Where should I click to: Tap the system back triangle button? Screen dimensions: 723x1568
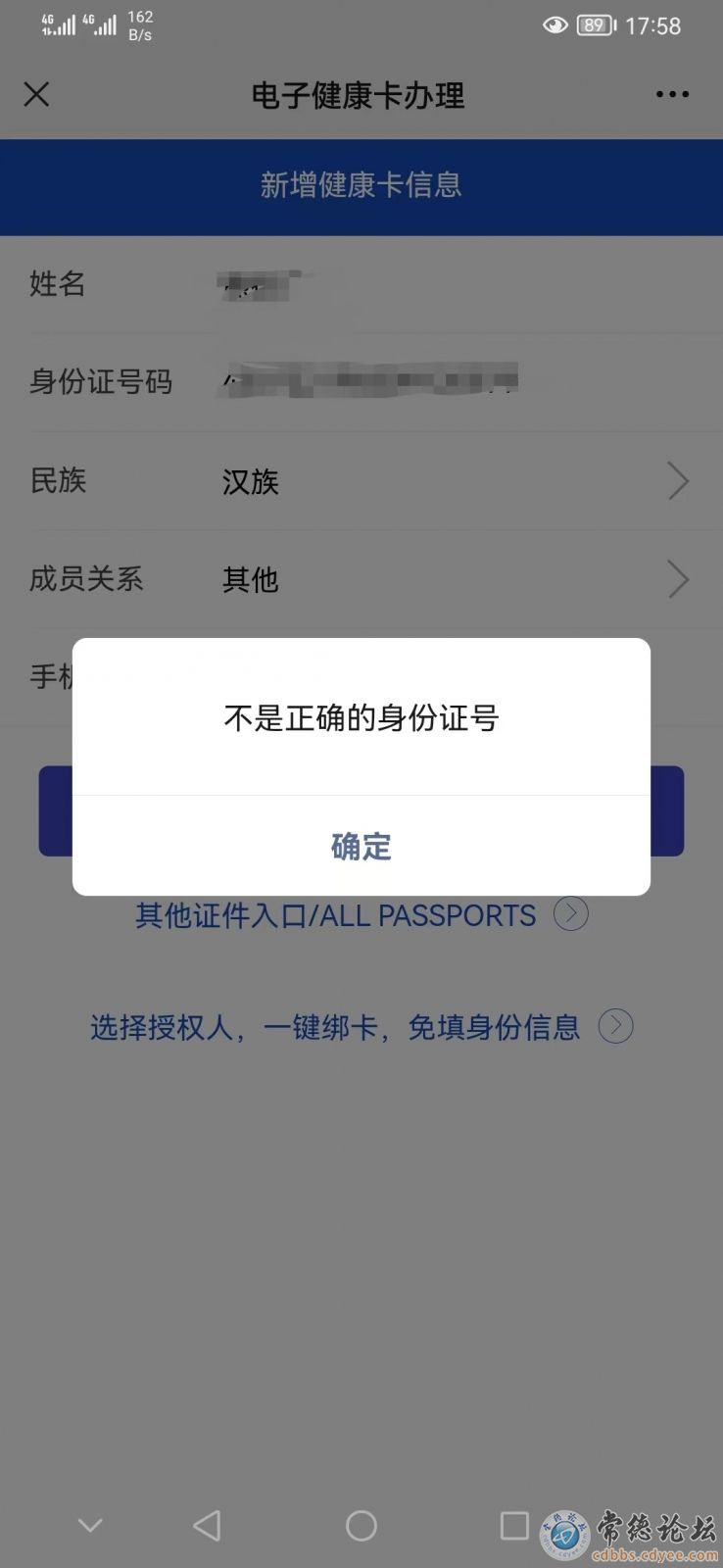pyautogui.click(x=207, y=1525)
